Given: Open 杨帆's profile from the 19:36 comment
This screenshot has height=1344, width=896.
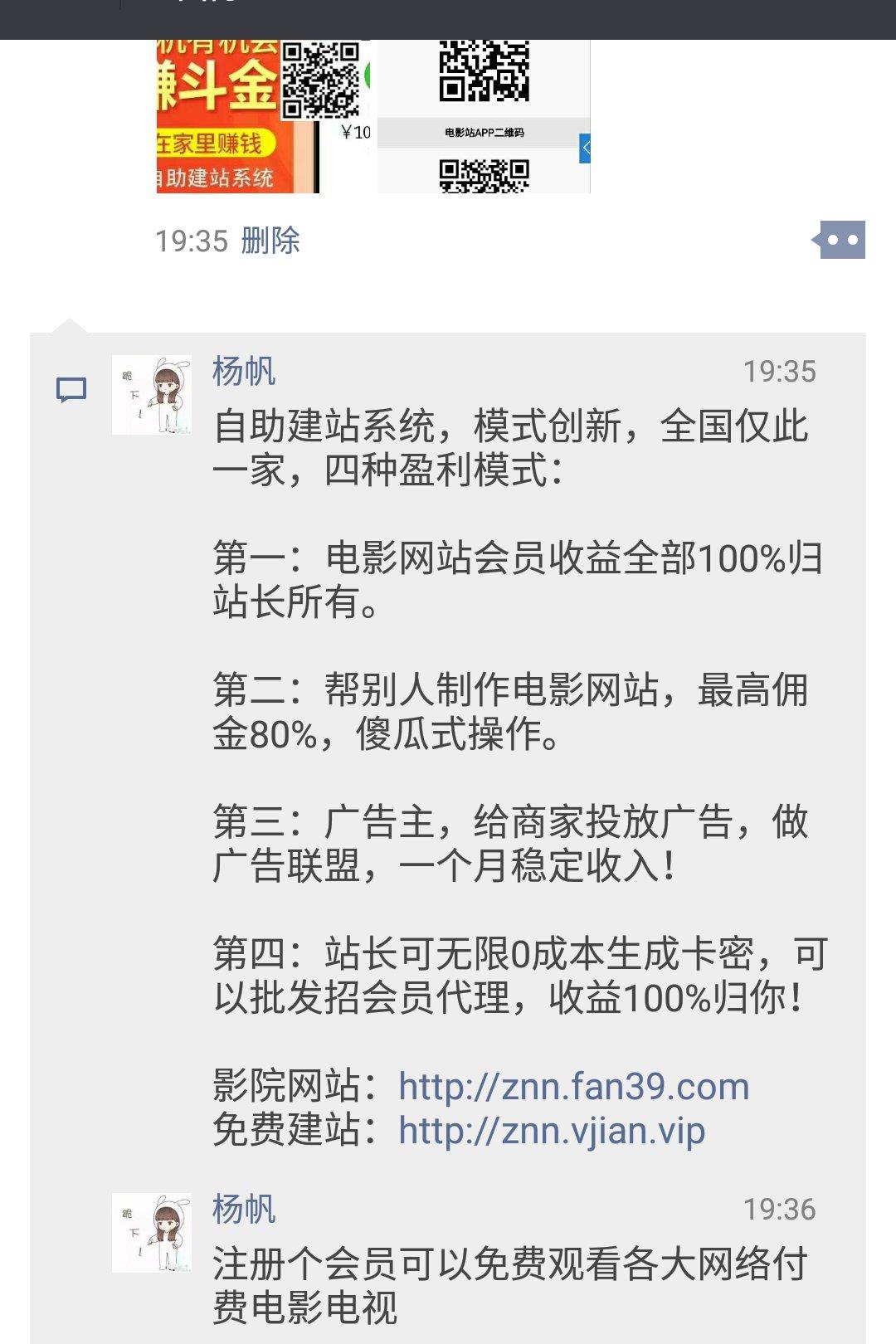Looking at the screenshot, I should [x=243, y=1209].
